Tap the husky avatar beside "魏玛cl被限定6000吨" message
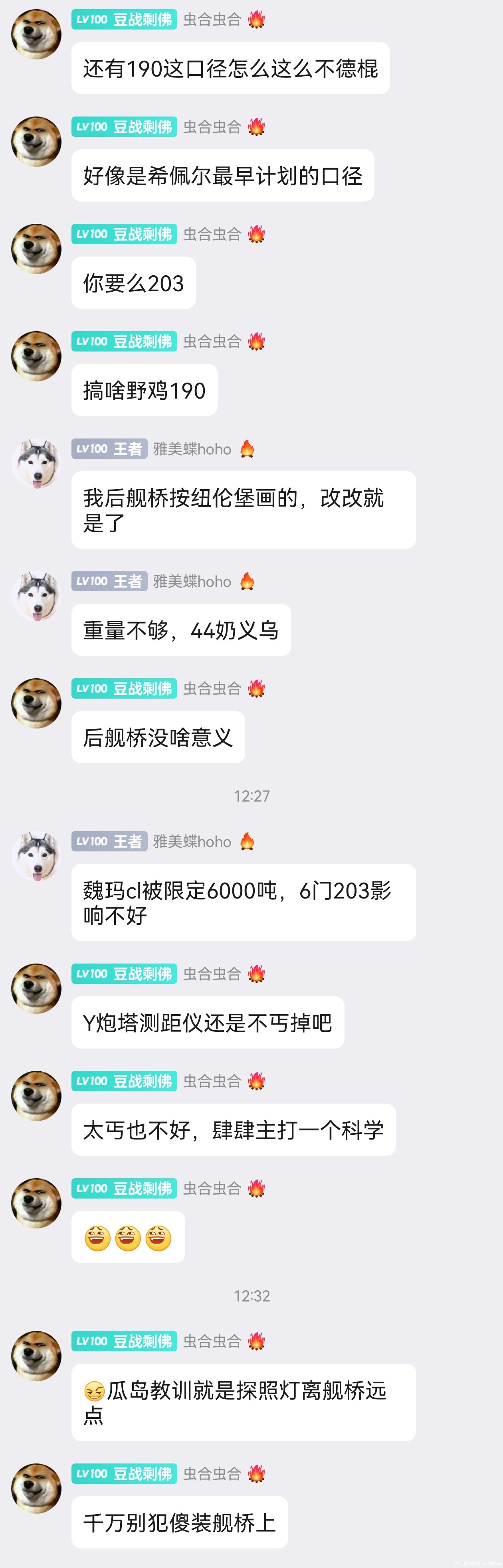 pyautogui.click(x=37, y=856)
